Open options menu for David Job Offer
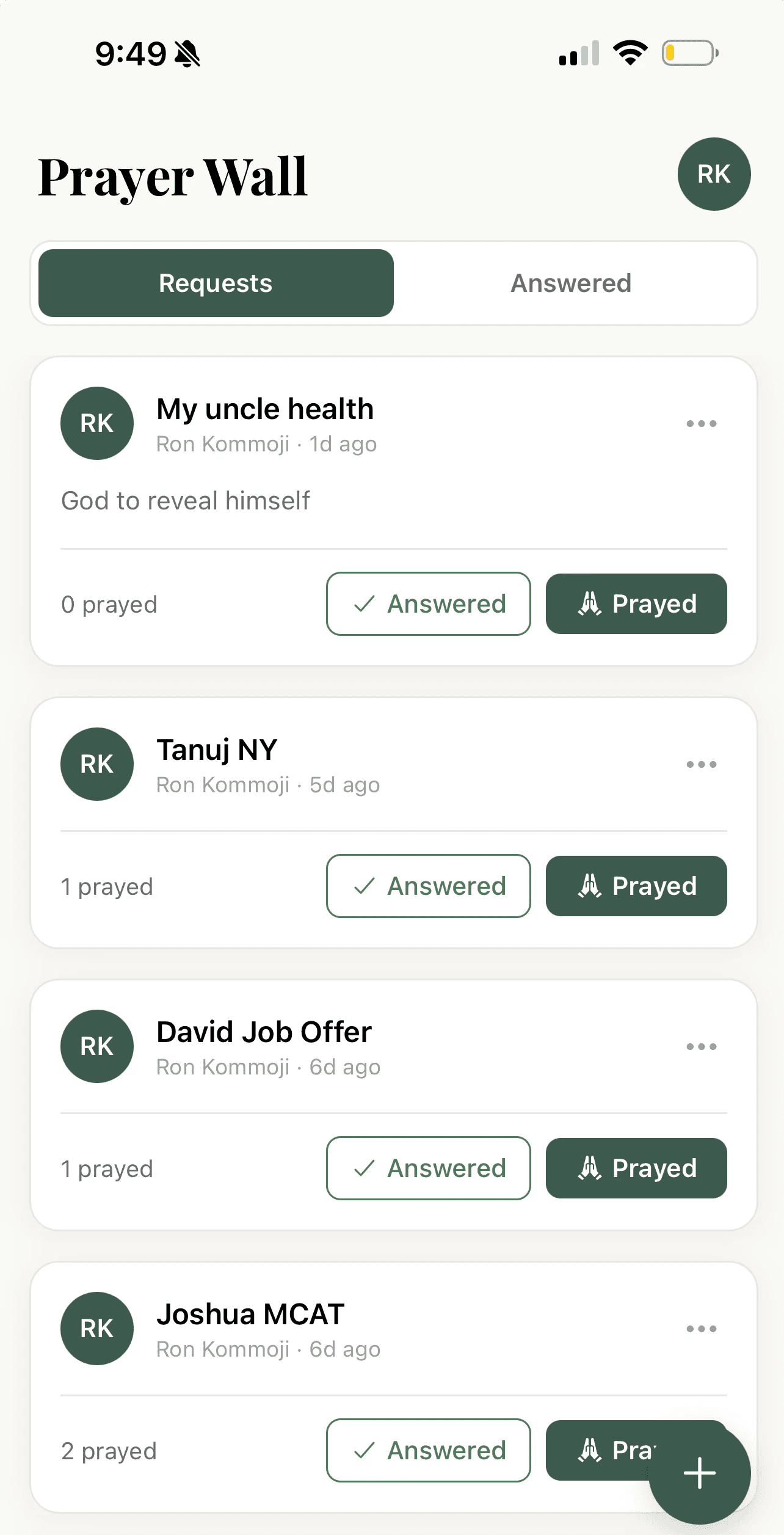This screenshot has width=784, height=1535. (x=701, y=1046)
